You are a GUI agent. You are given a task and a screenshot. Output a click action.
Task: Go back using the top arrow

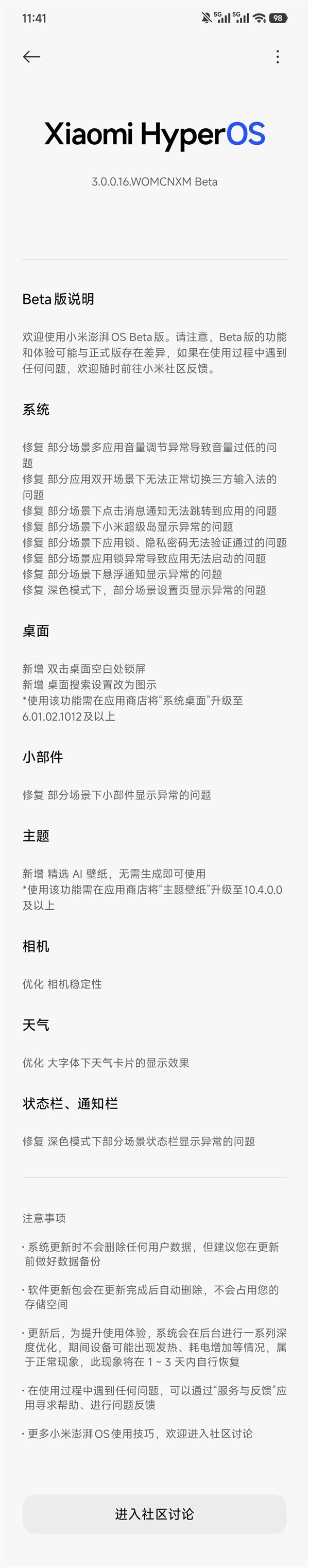[x=31, y=57]
